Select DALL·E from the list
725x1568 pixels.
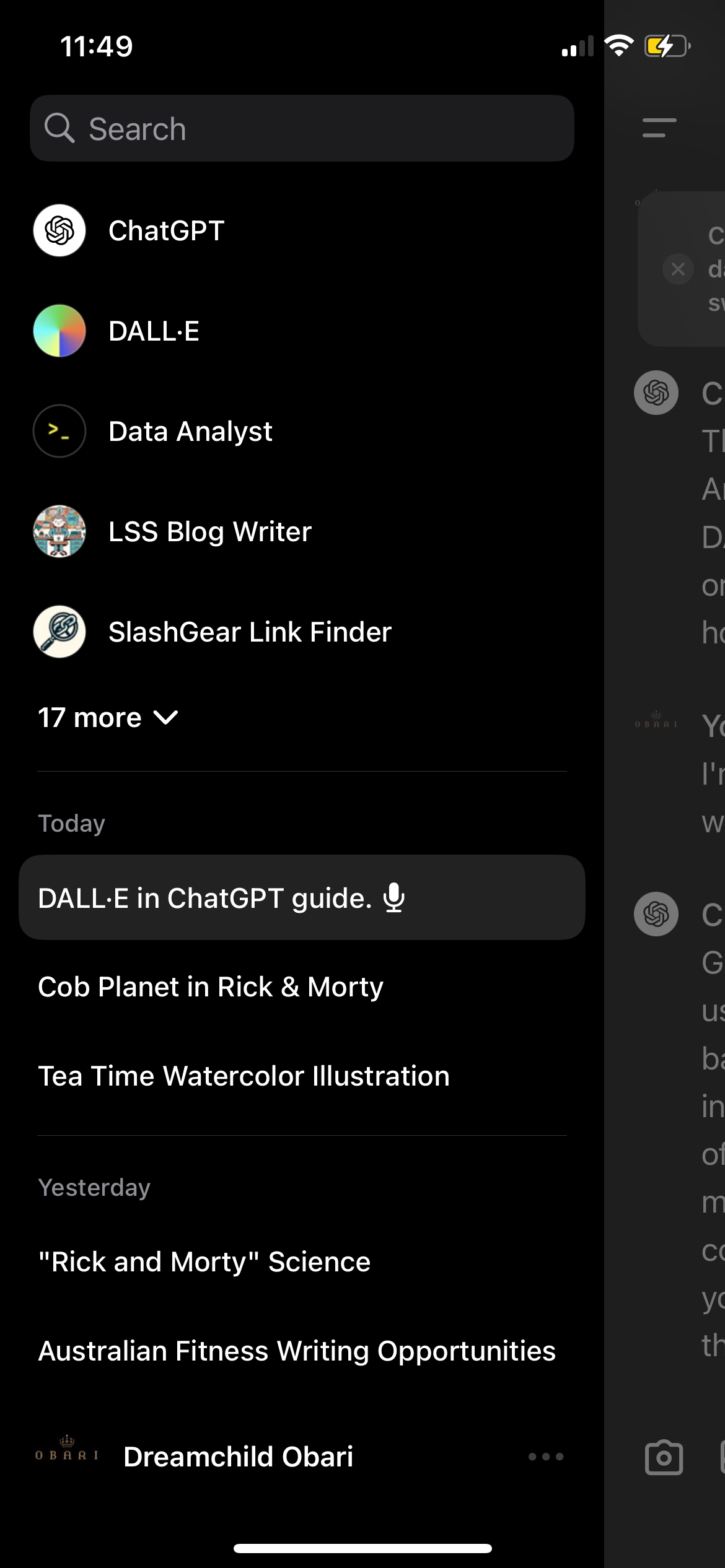click(x=154, y=331)
